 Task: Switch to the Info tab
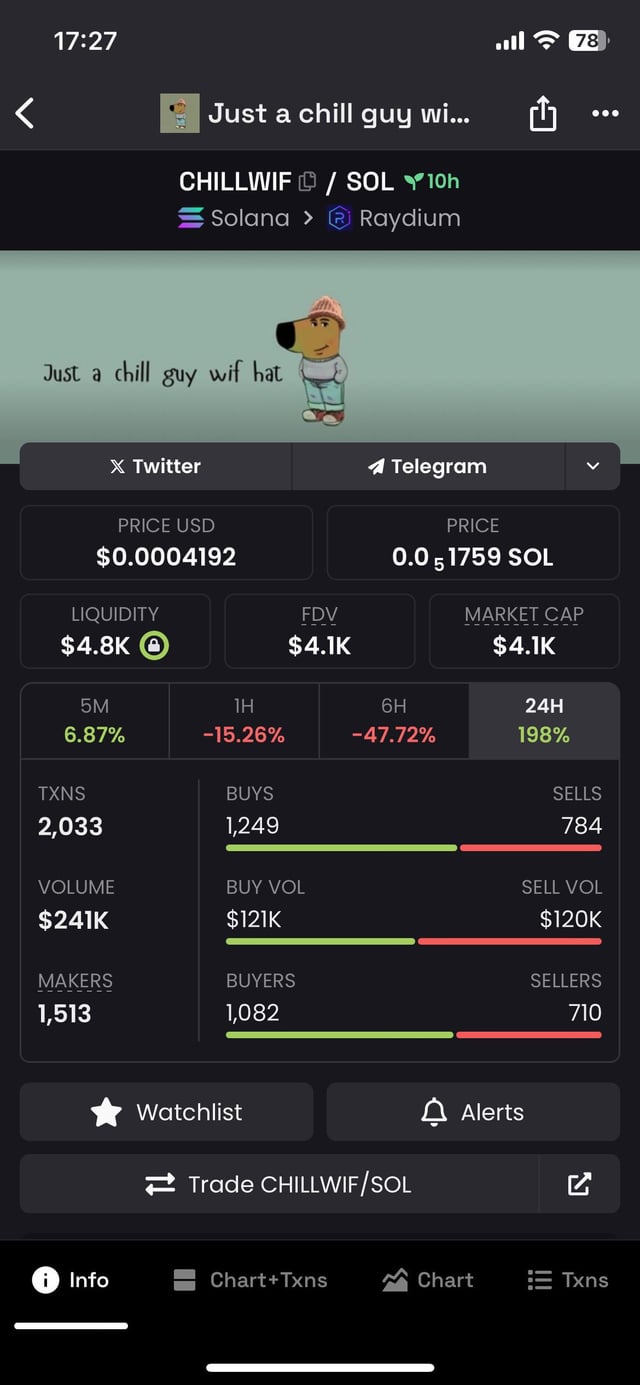coord(71,1280)
